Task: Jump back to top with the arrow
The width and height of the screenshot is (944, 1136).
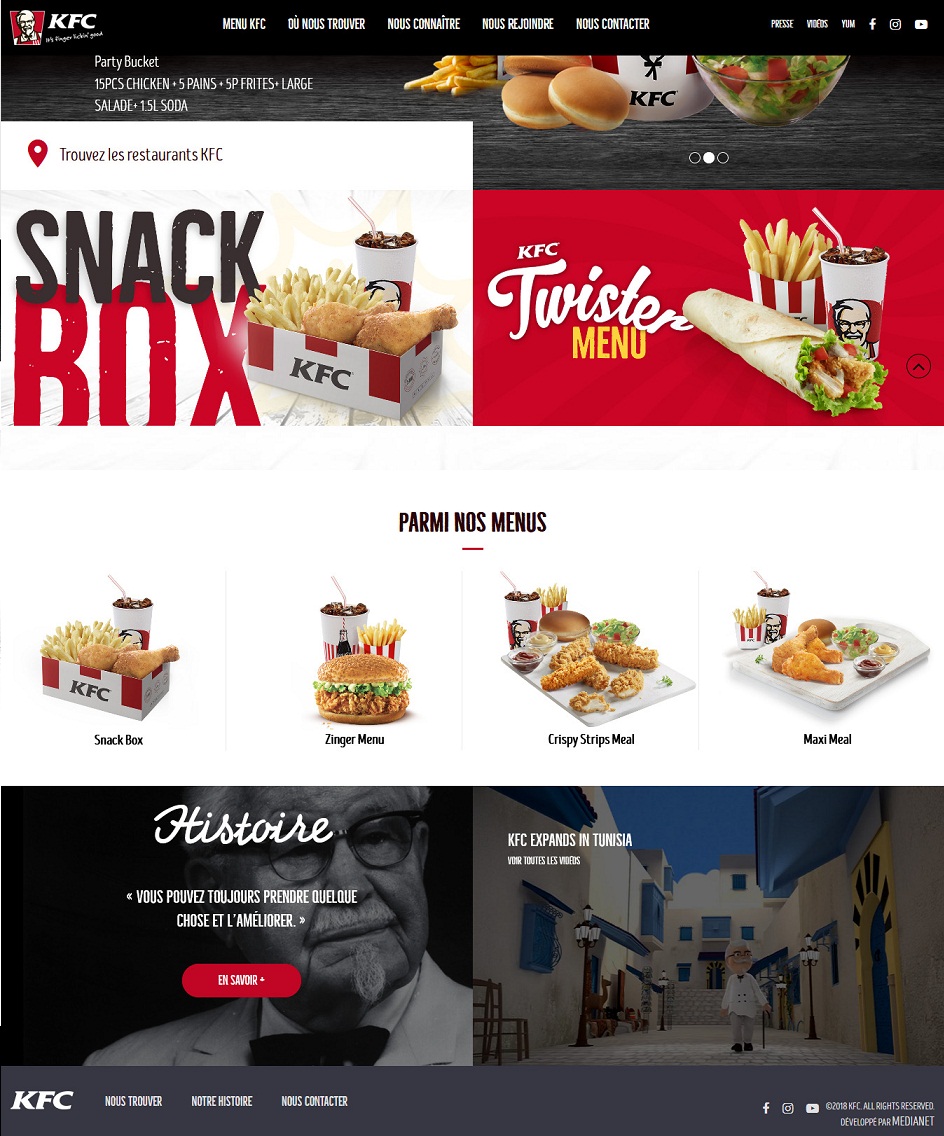Action: (918, 366)
